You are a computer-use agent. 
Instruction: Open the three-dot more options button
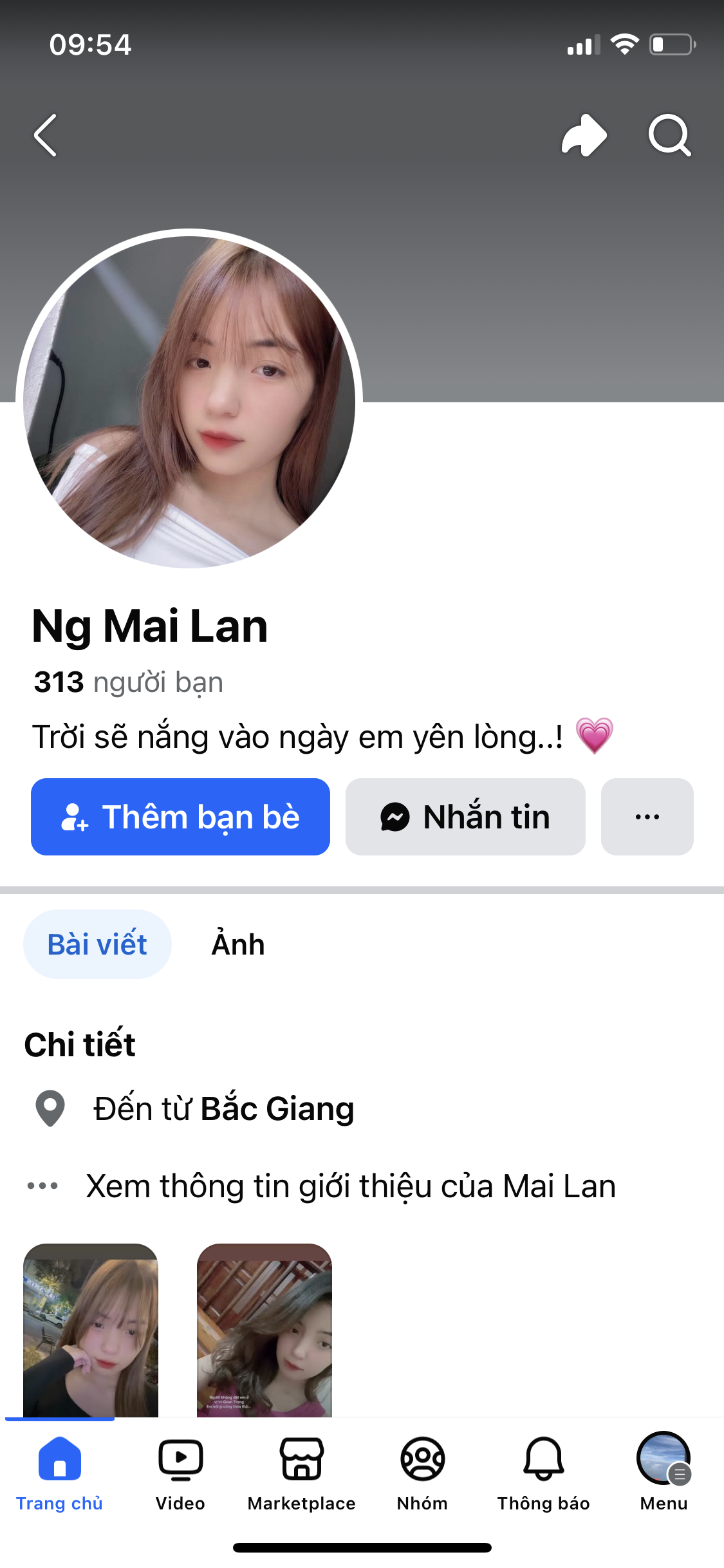[647, 817]
